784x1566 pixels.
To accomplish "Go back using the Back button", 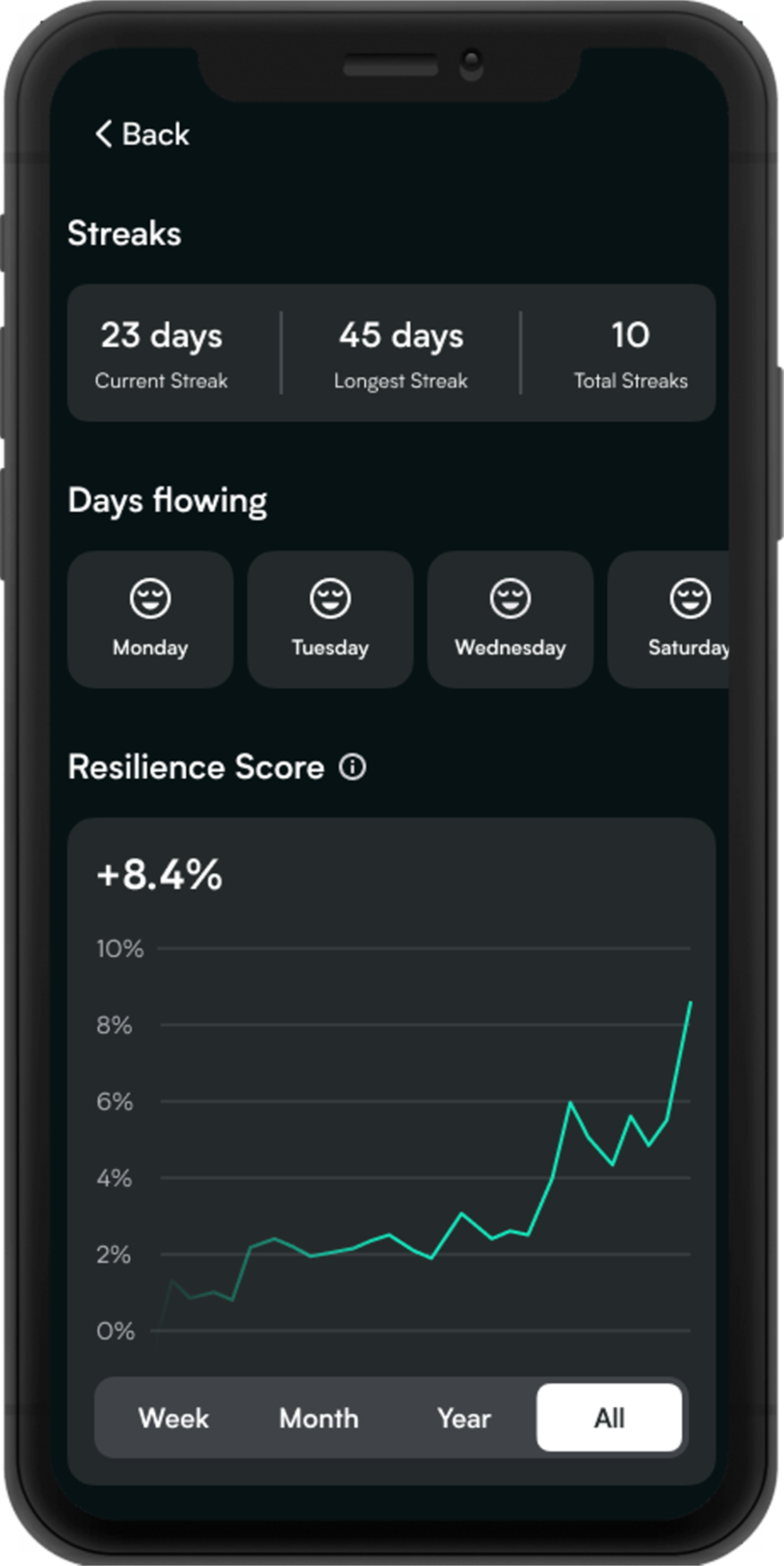I will coord(143,134).
